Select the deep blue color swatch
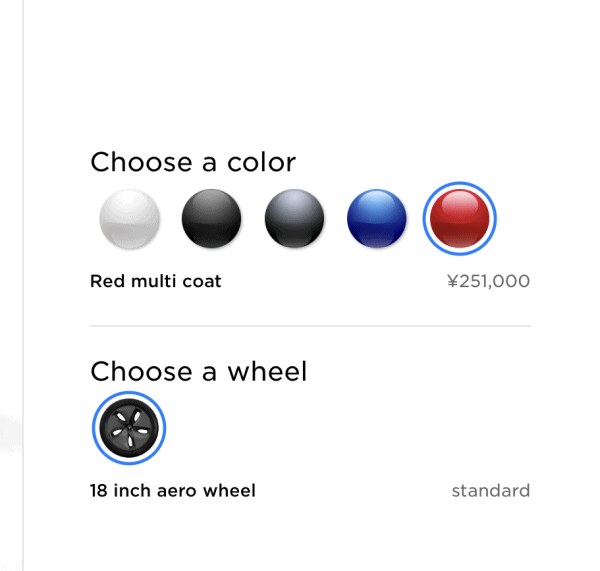 point(377,219)
